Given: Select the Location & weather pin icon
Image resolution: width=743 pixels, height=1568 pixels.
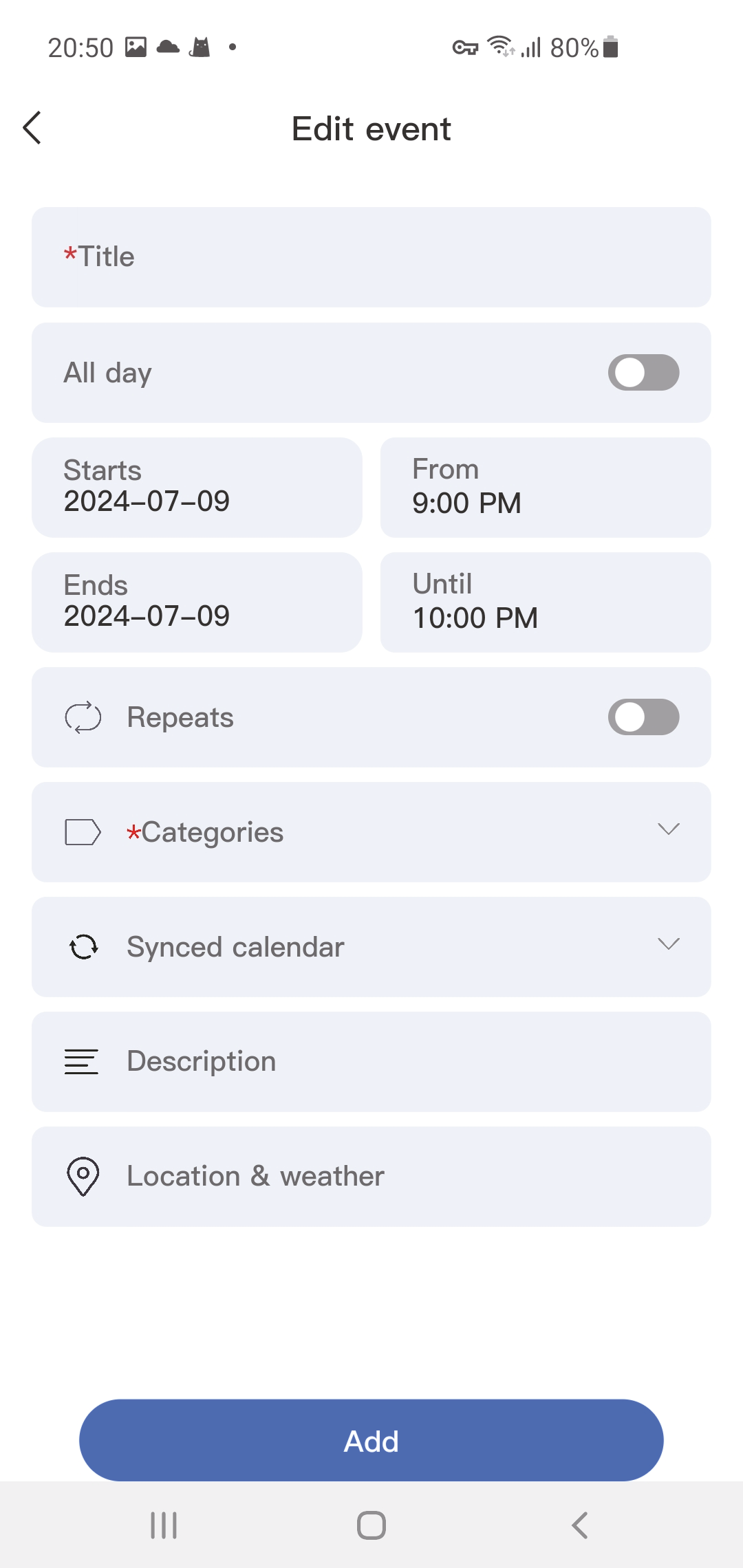Looking at the screenshot, I should tap(82, 1175).
